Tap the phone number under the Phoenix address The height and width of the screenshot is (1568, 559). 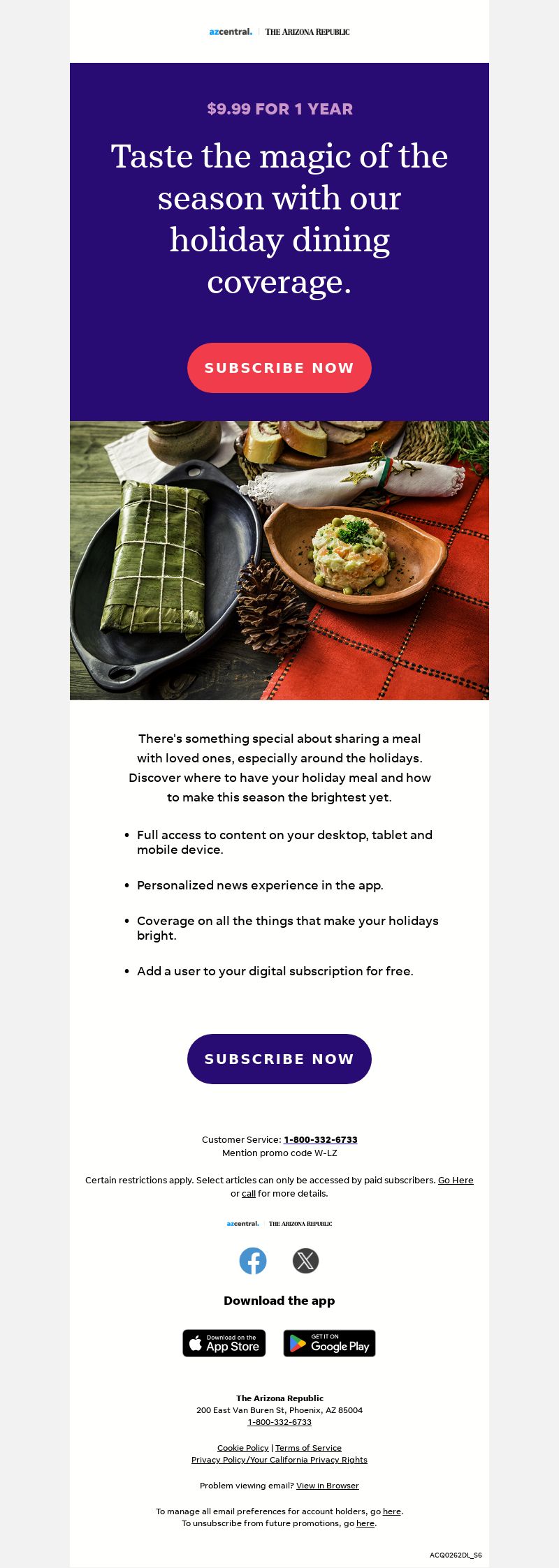(x=279, y=1422)
